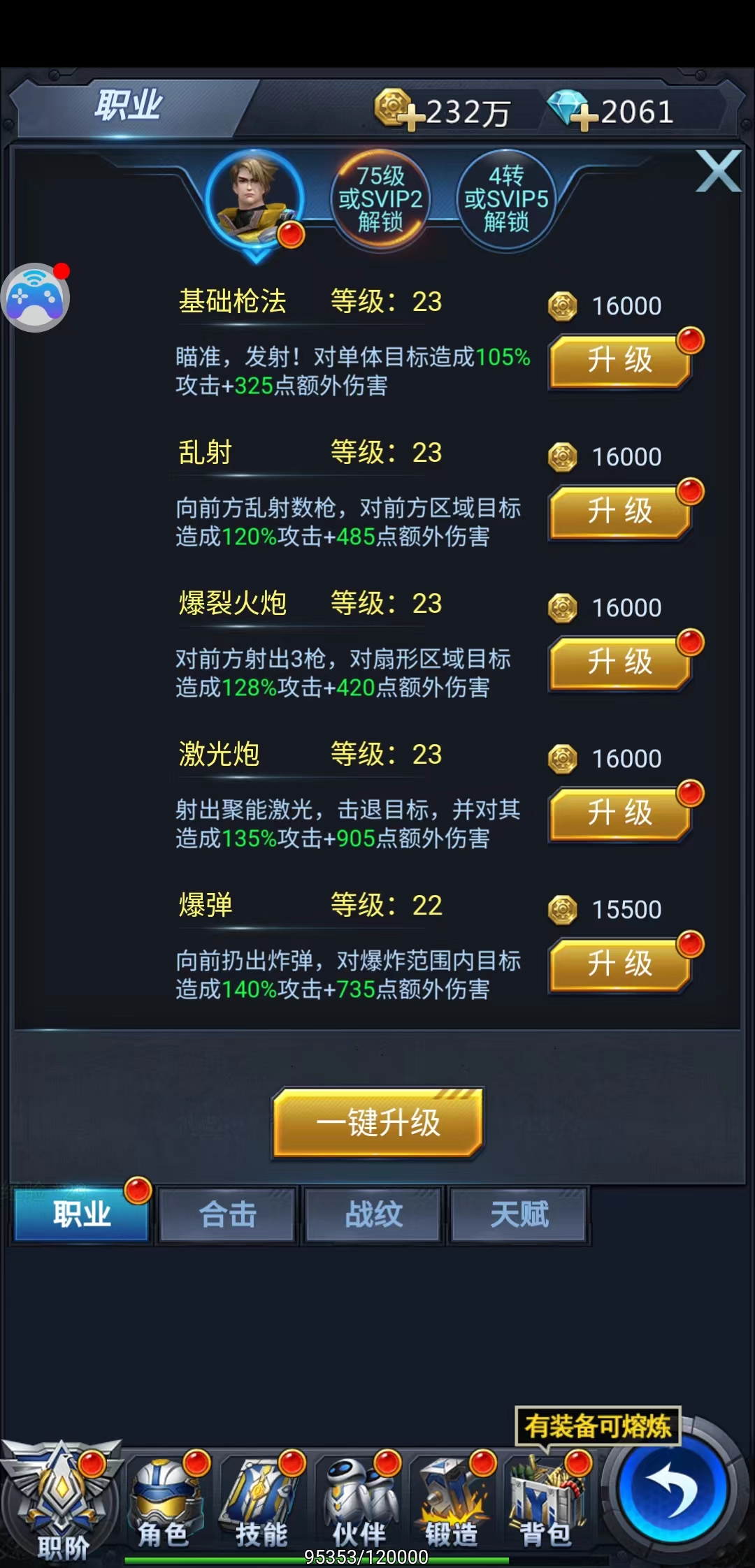The image size is (755, 1568).
Task: Add more diamonds
Action: 584,117
